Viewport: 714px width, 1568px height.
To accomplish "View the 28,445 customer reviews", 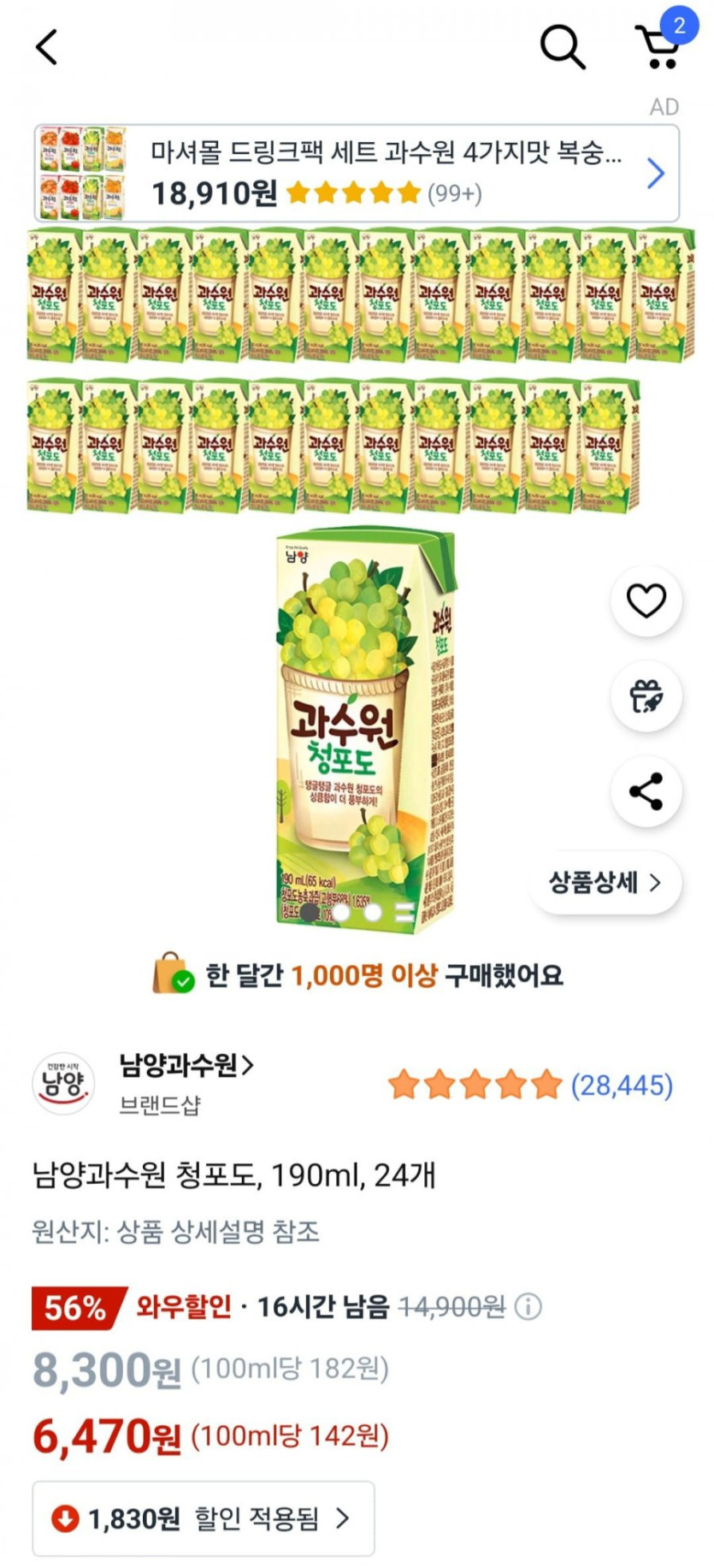I will click(621, 1086).
